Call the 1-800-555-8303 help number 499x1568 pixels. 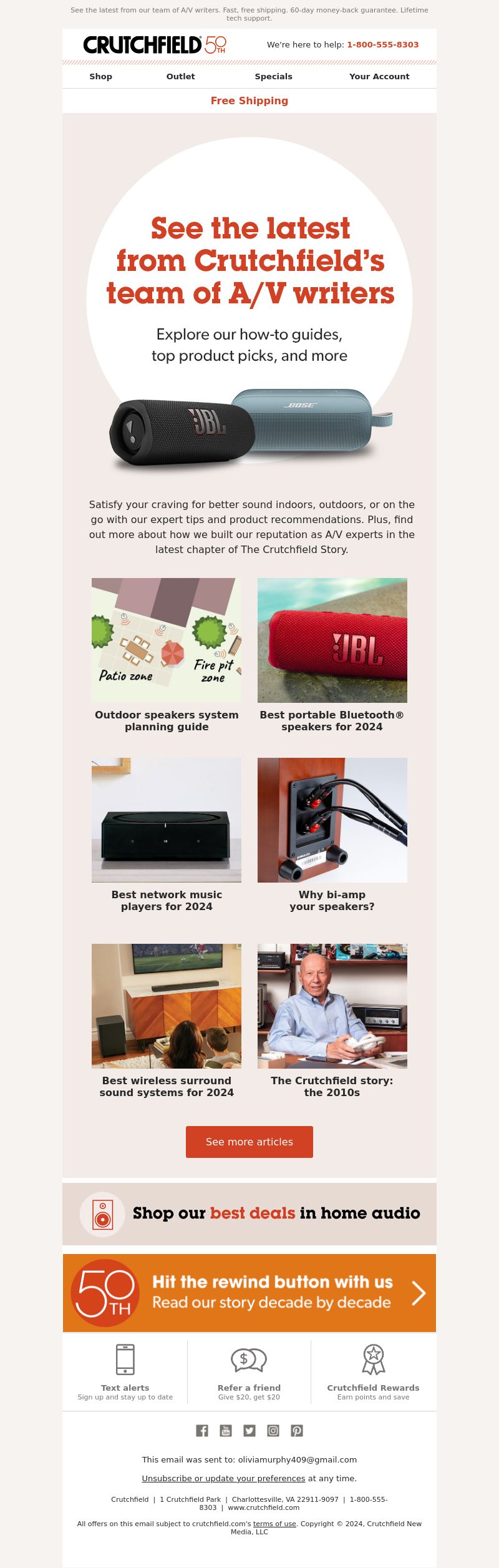click(382, 45)
